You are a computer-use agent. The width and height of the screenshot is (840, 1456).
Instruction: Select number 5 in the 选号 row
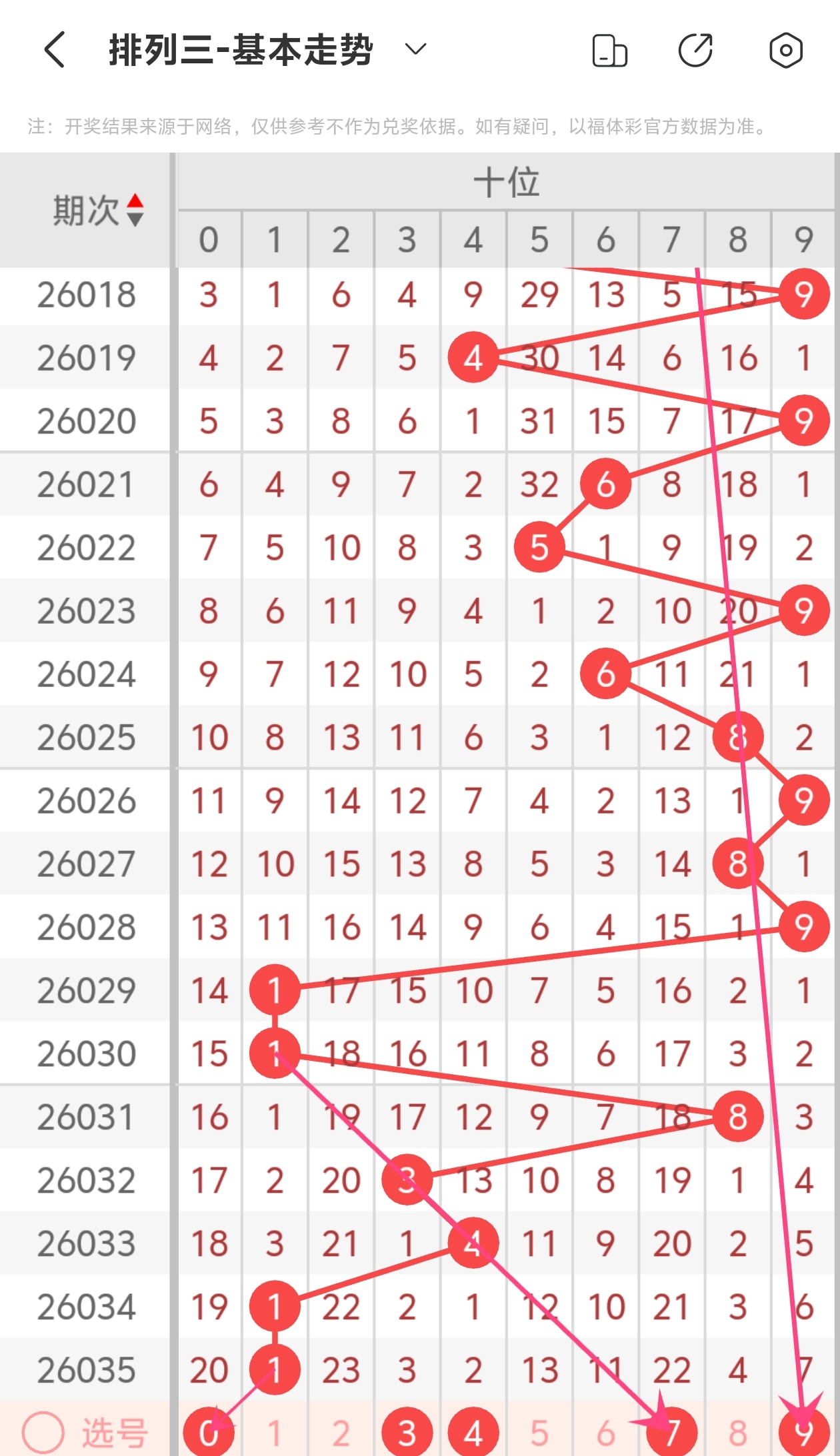pos(539,1433)
